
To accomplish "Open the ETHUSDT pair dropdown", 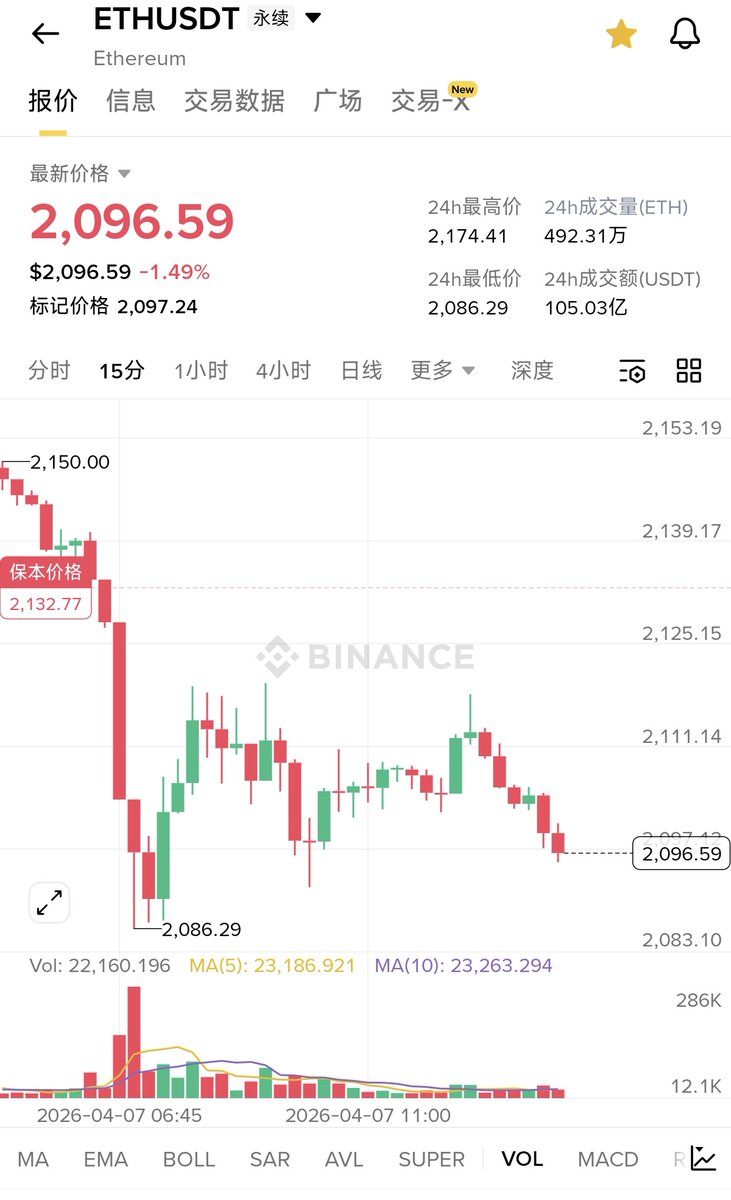I will pyautogui.click(x=312, y=18).
